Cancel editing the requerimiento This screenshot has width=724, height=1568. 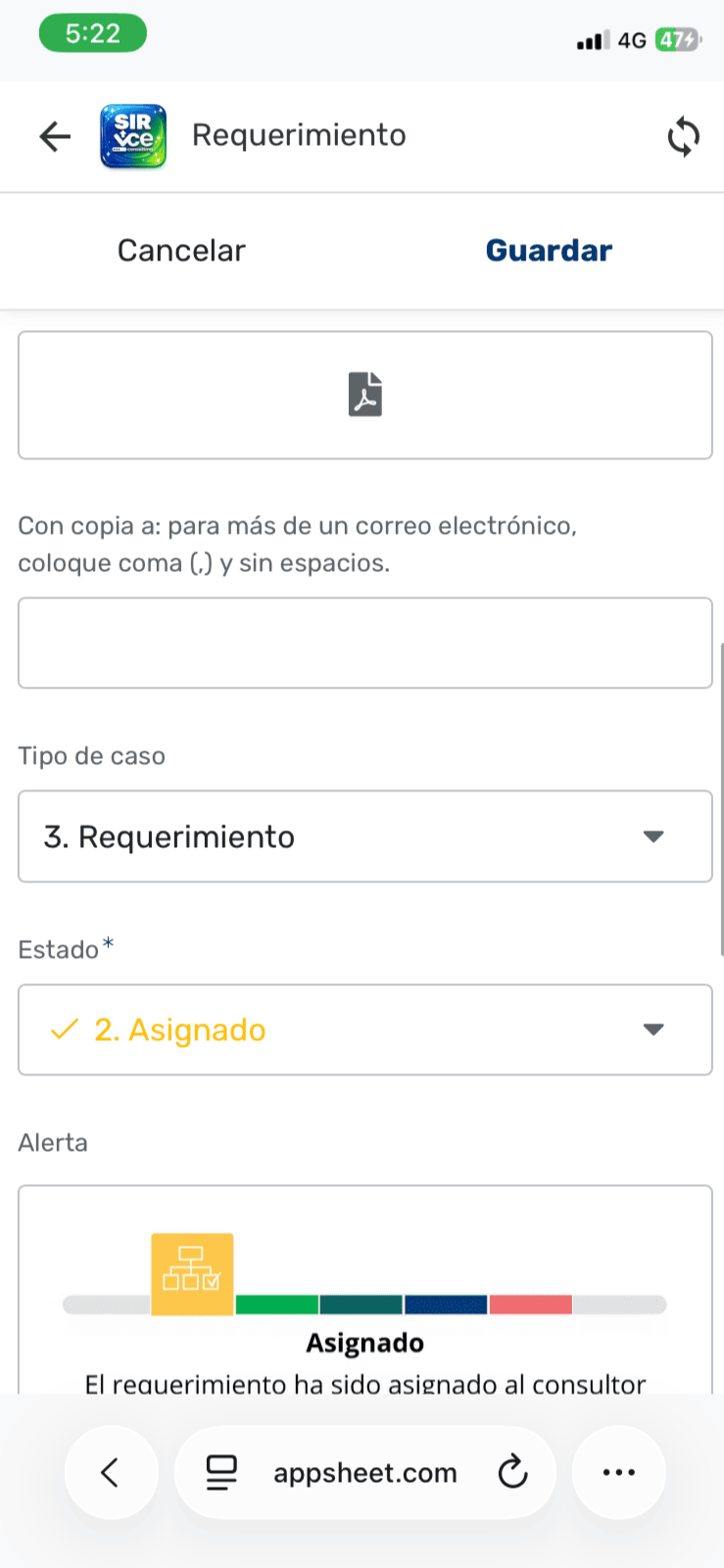pyautogui.click(x=181, y=251)
